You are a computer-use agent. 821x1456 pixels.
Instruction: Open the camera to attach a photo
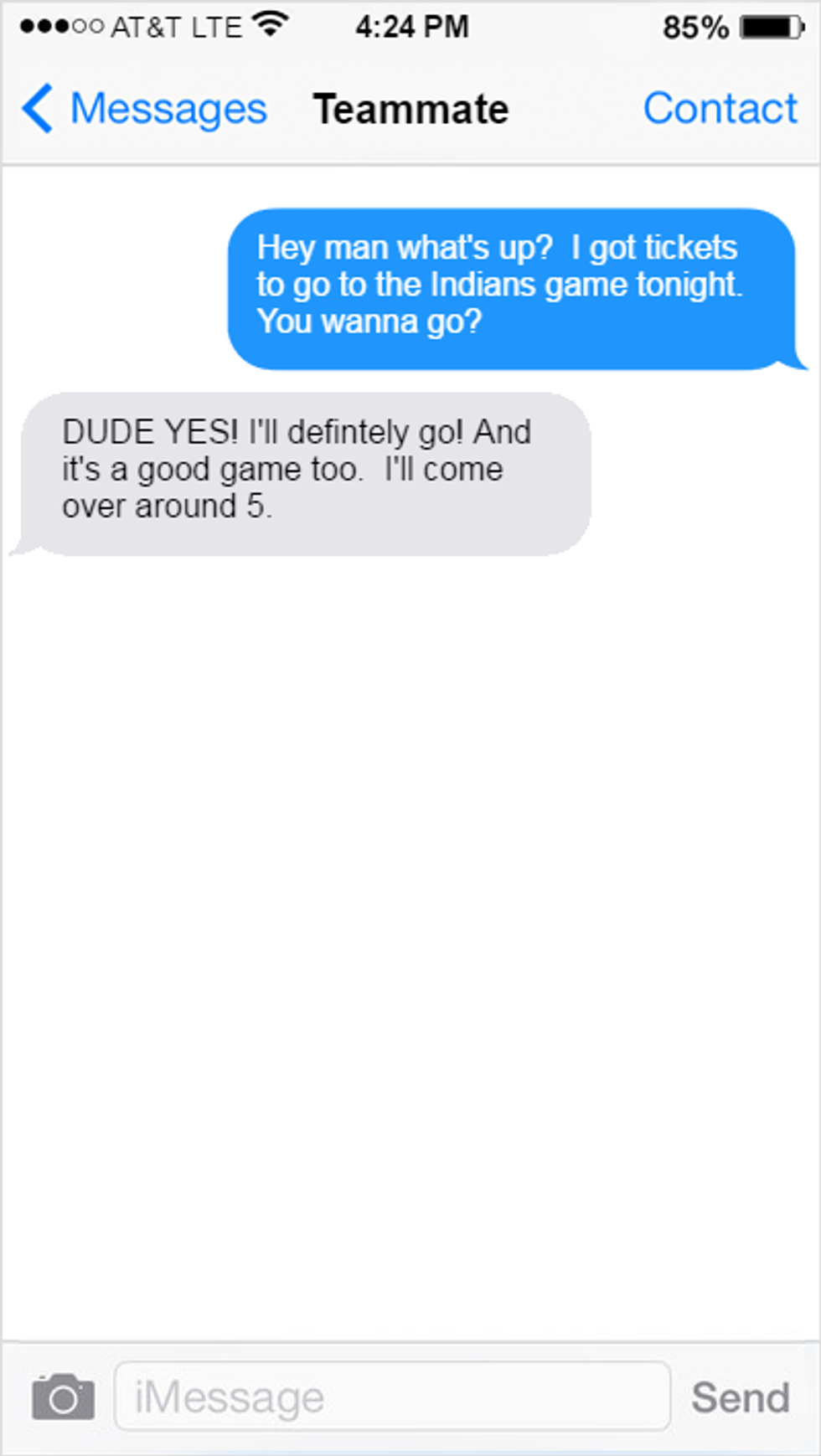[x=63, y=1397]
